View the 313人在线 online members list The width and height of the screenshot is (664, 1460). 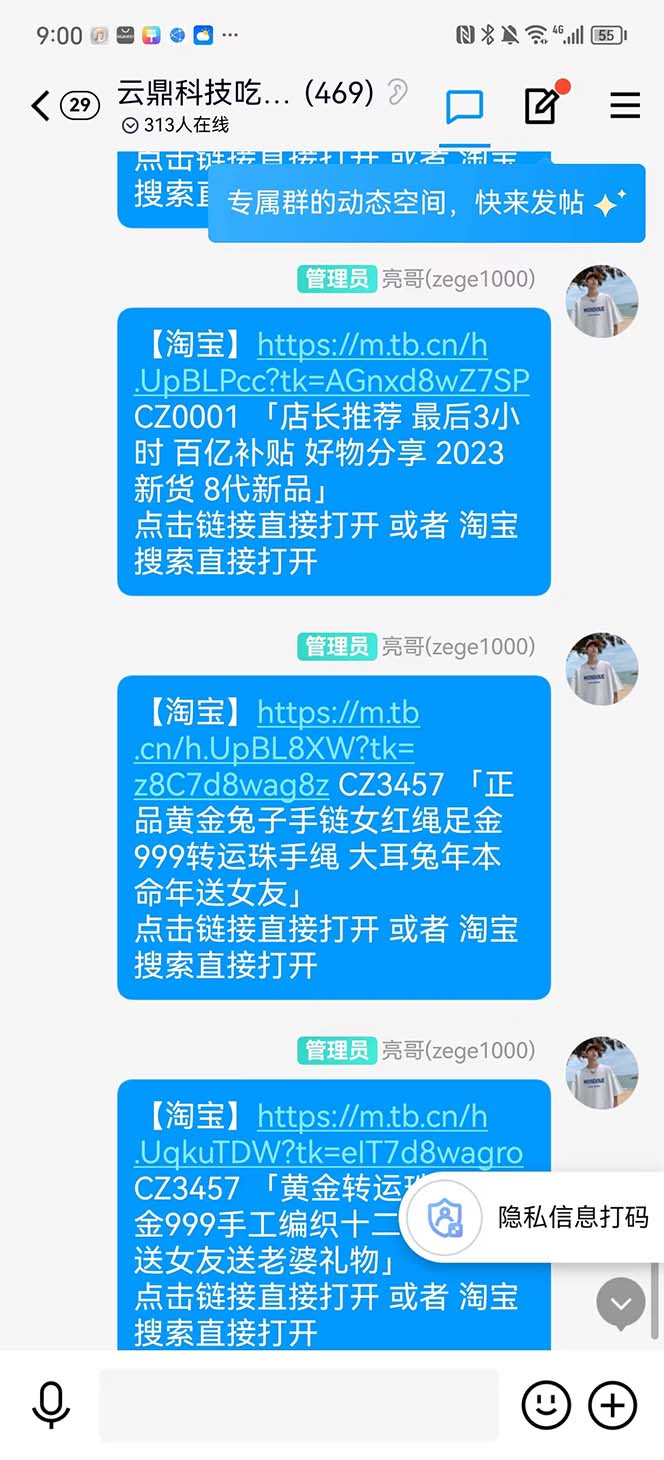176,125
